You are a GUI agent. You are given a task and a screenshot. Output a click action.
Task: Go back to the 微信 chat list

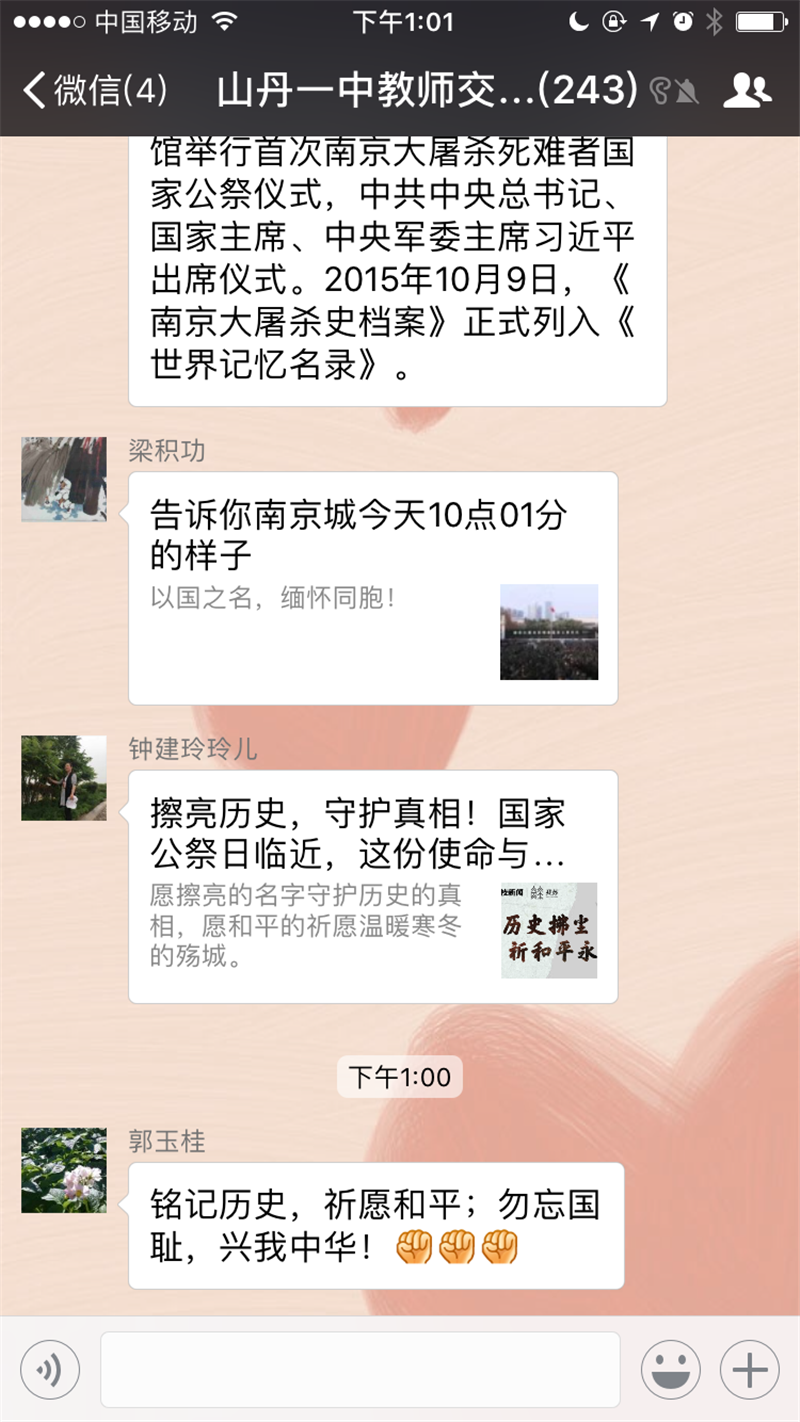tap(93, 90)
